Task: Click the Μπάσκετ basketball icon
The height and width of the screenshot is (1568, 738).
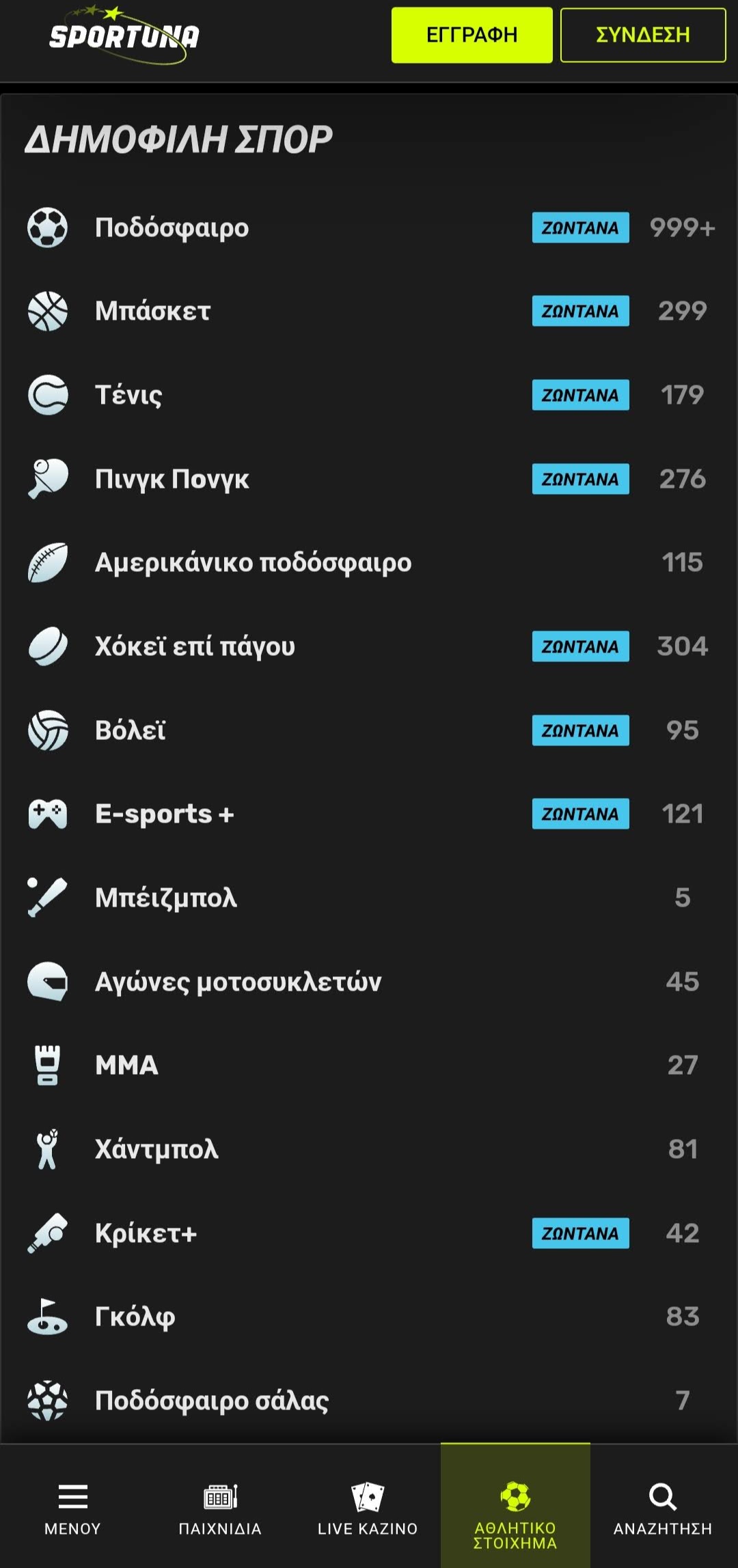Action: tap(47, 311)
